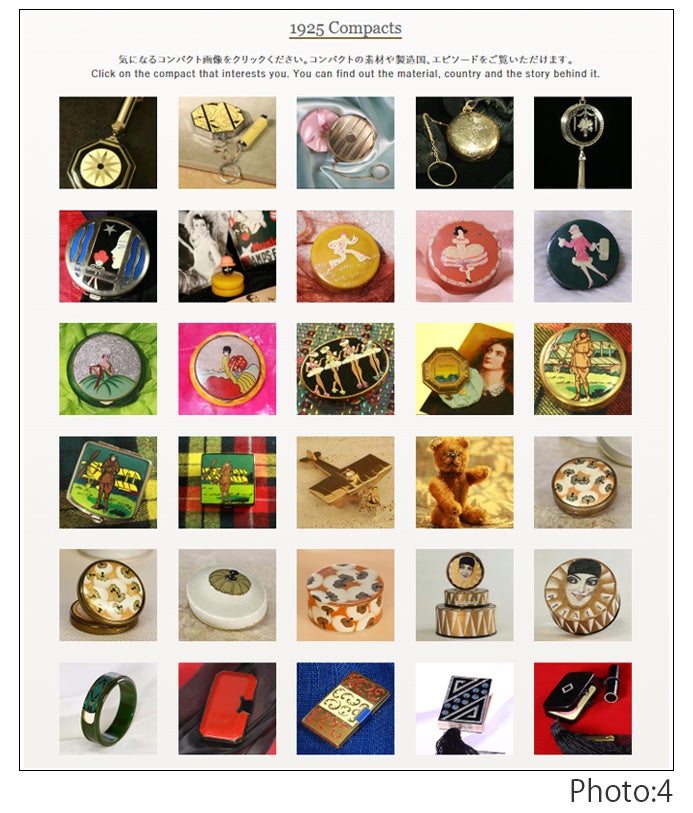
Task: Open the round aviator compact on red
Action: click(582, 369)
